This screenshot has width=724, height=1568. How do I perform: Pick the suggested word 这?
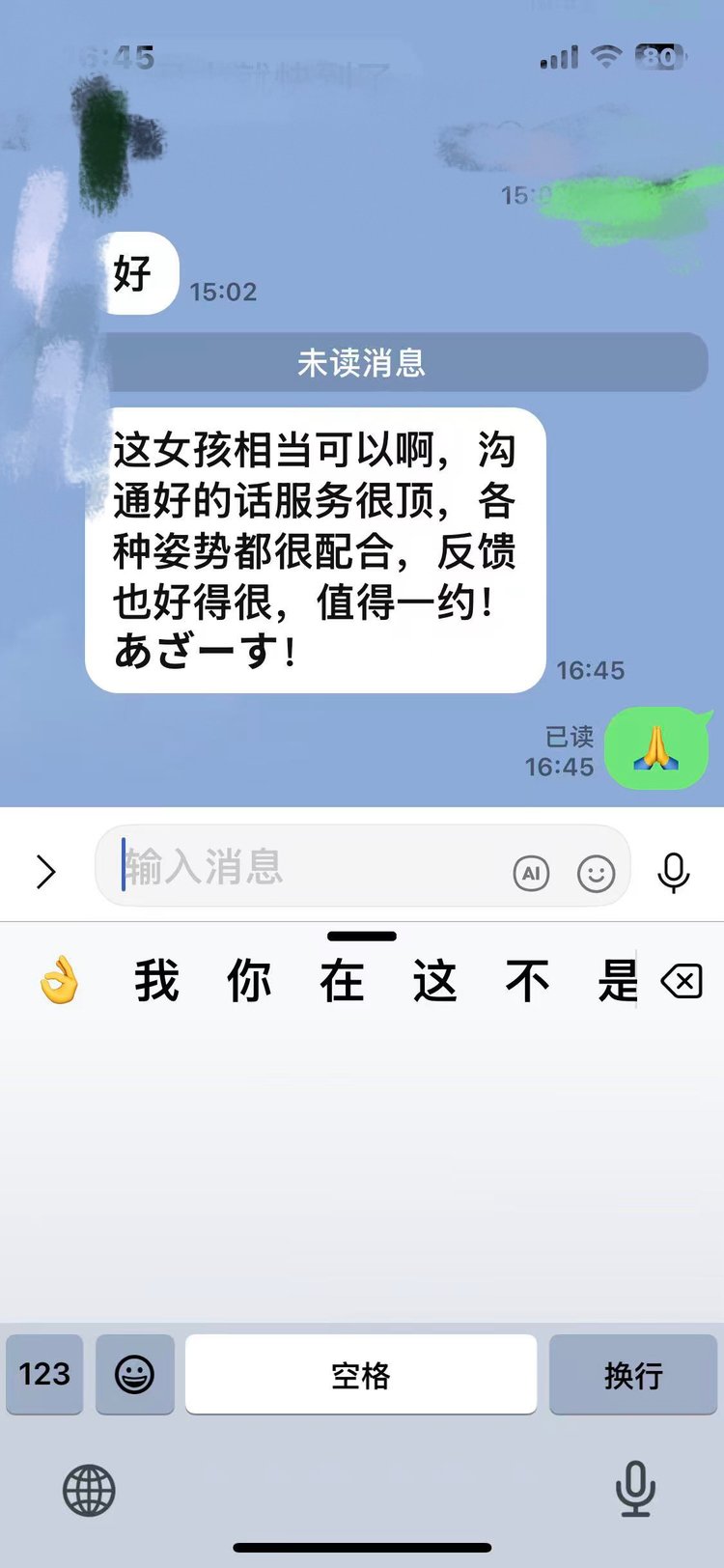434,981
